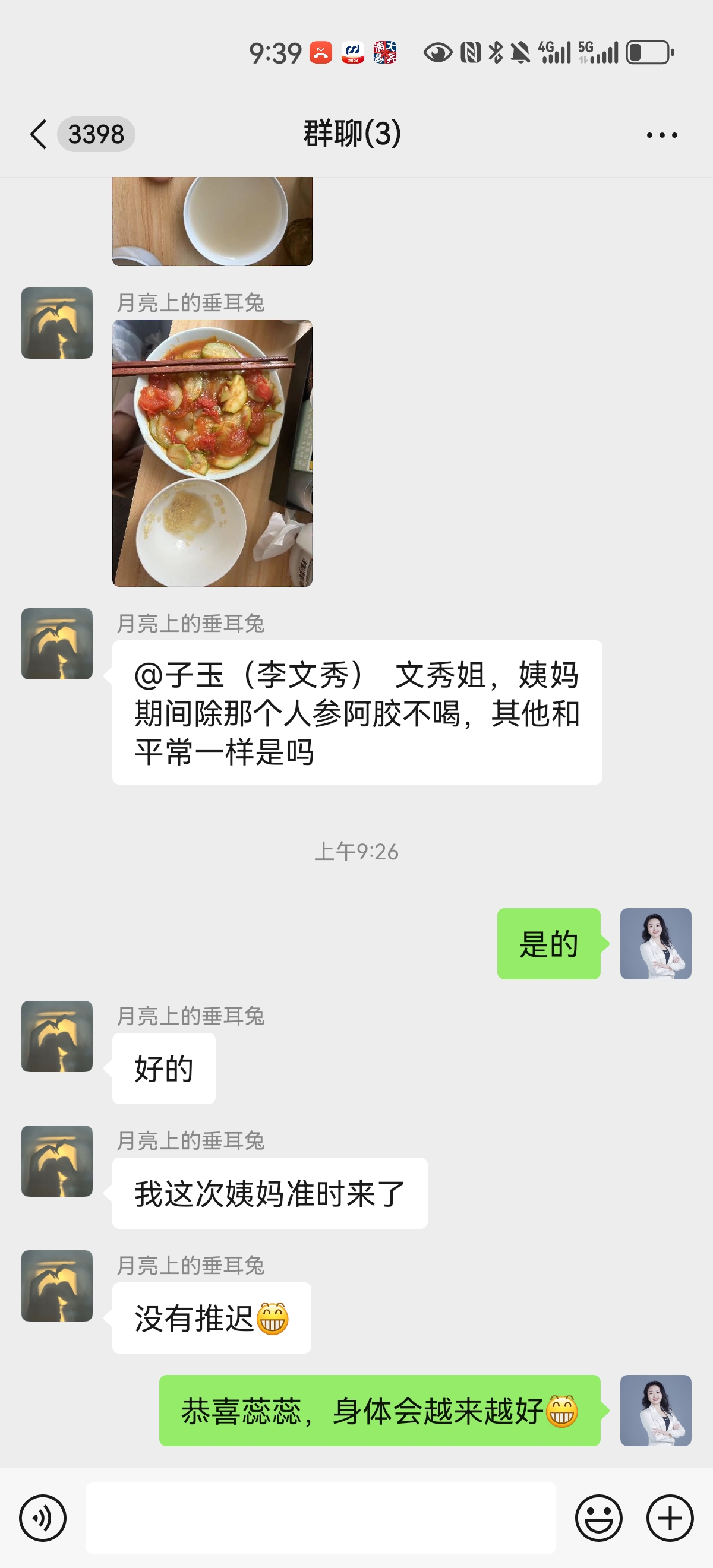Open the emoji sticker panel
The width and height of the screenshot is (713, 1568).
tap(598, 1518)
